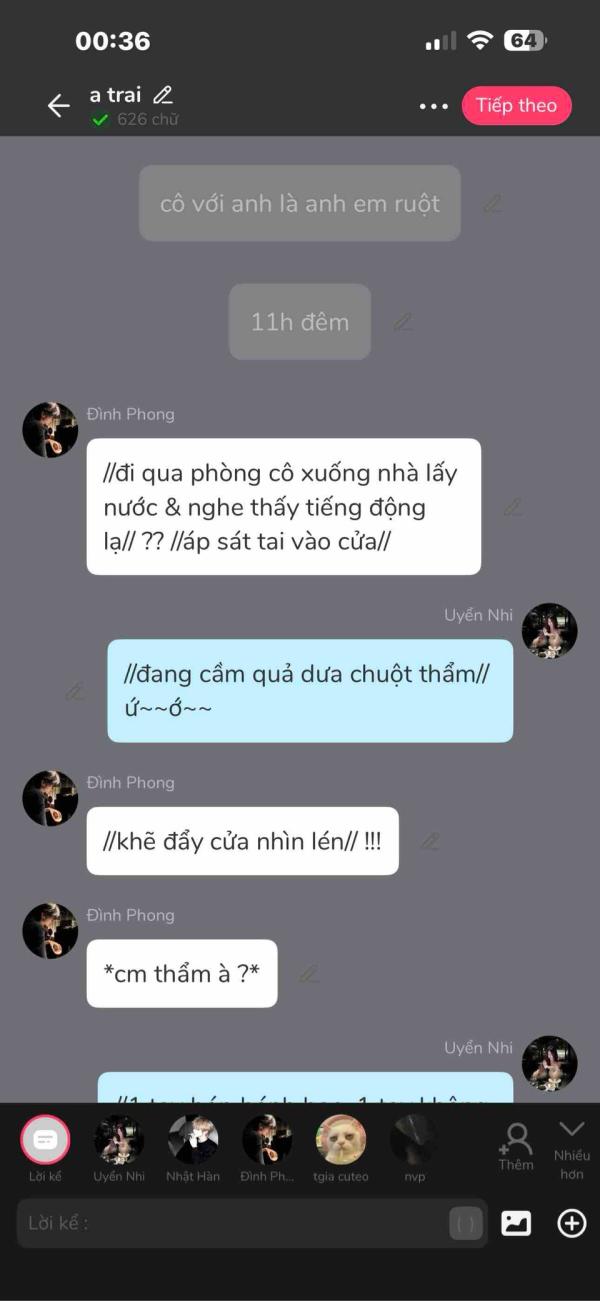Open the plus add-more button
600x1301 pixels.
point(571,1223)
